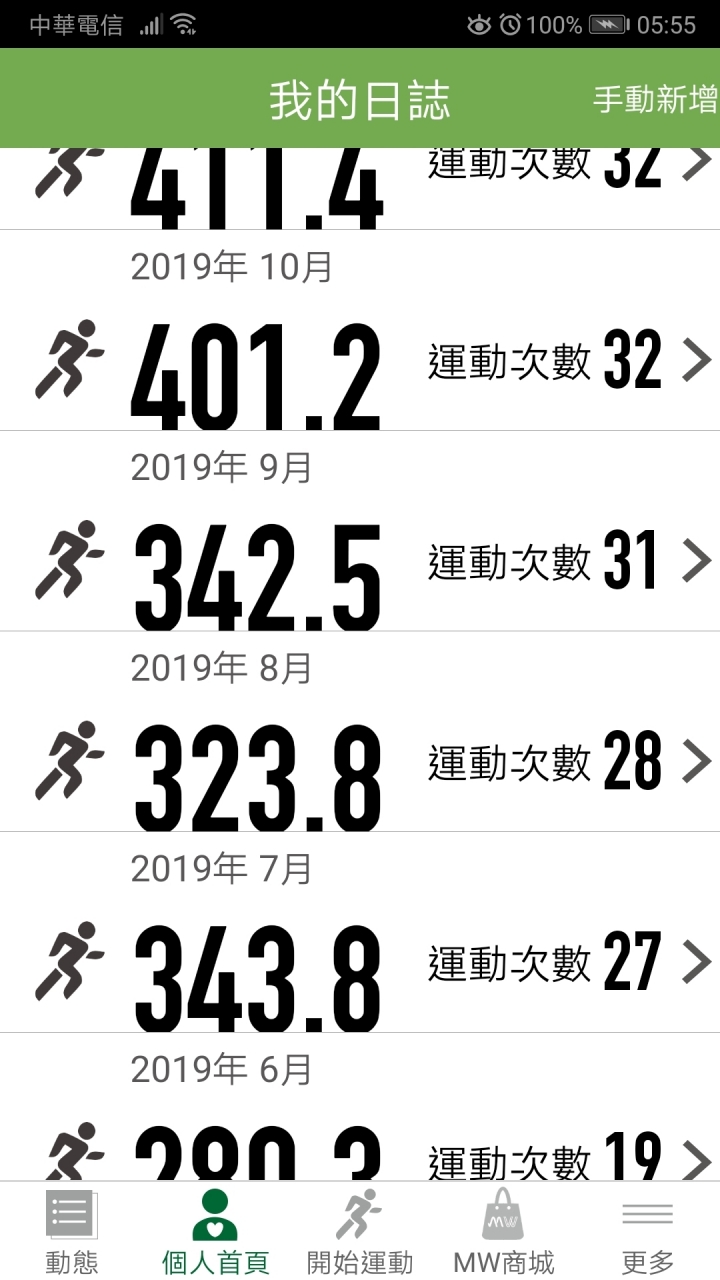Open the MW商城 tab
Viewport: 720px width, 1280px height.
click(x=504, y=1231)
